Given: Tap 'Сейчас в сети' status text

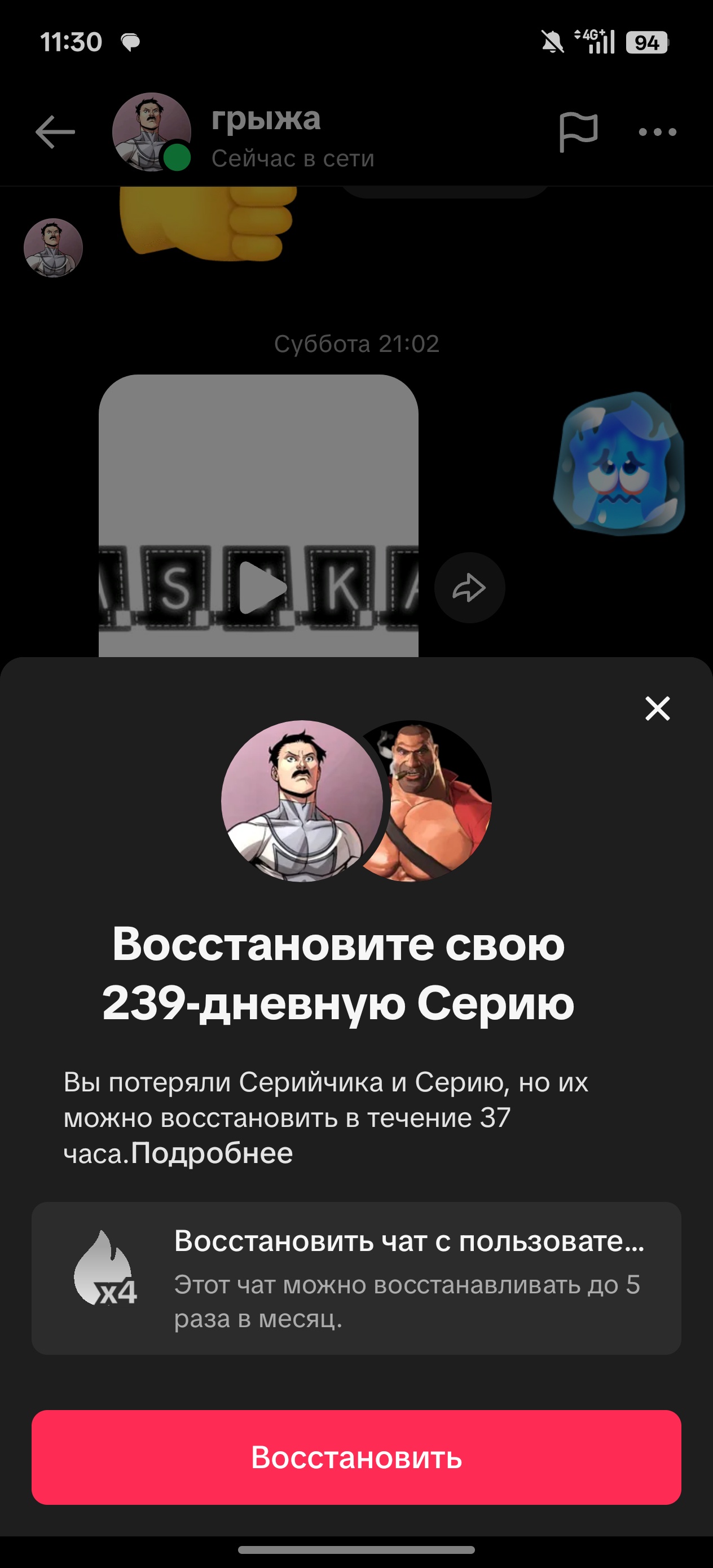Looking at the screenshot, I should tap(293, 158).
